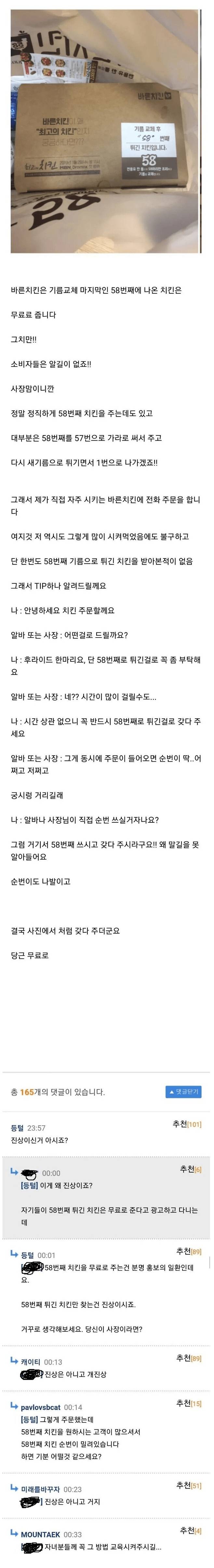
Task: Recommend MOUNTAEK's reply
Action: 190,1530
